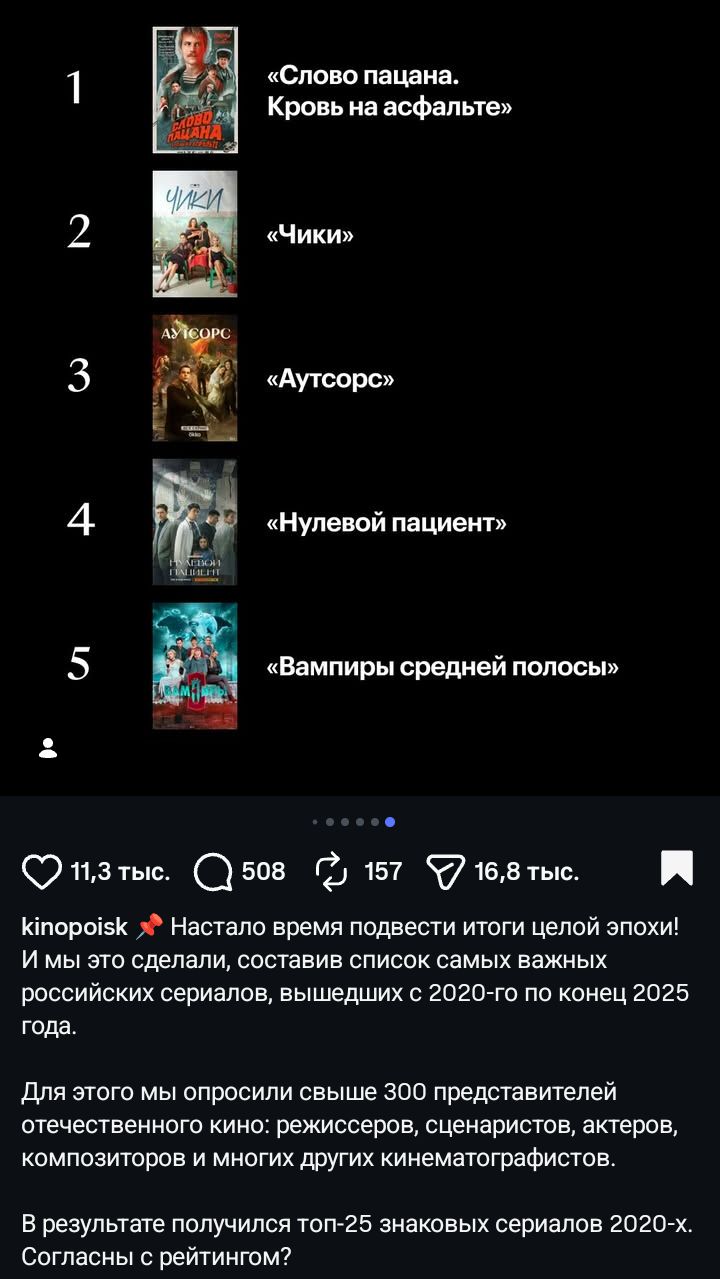Open comments on the kinopoisk post
The height and width of the screenshot is (1279, 720).
click(213, 871)
